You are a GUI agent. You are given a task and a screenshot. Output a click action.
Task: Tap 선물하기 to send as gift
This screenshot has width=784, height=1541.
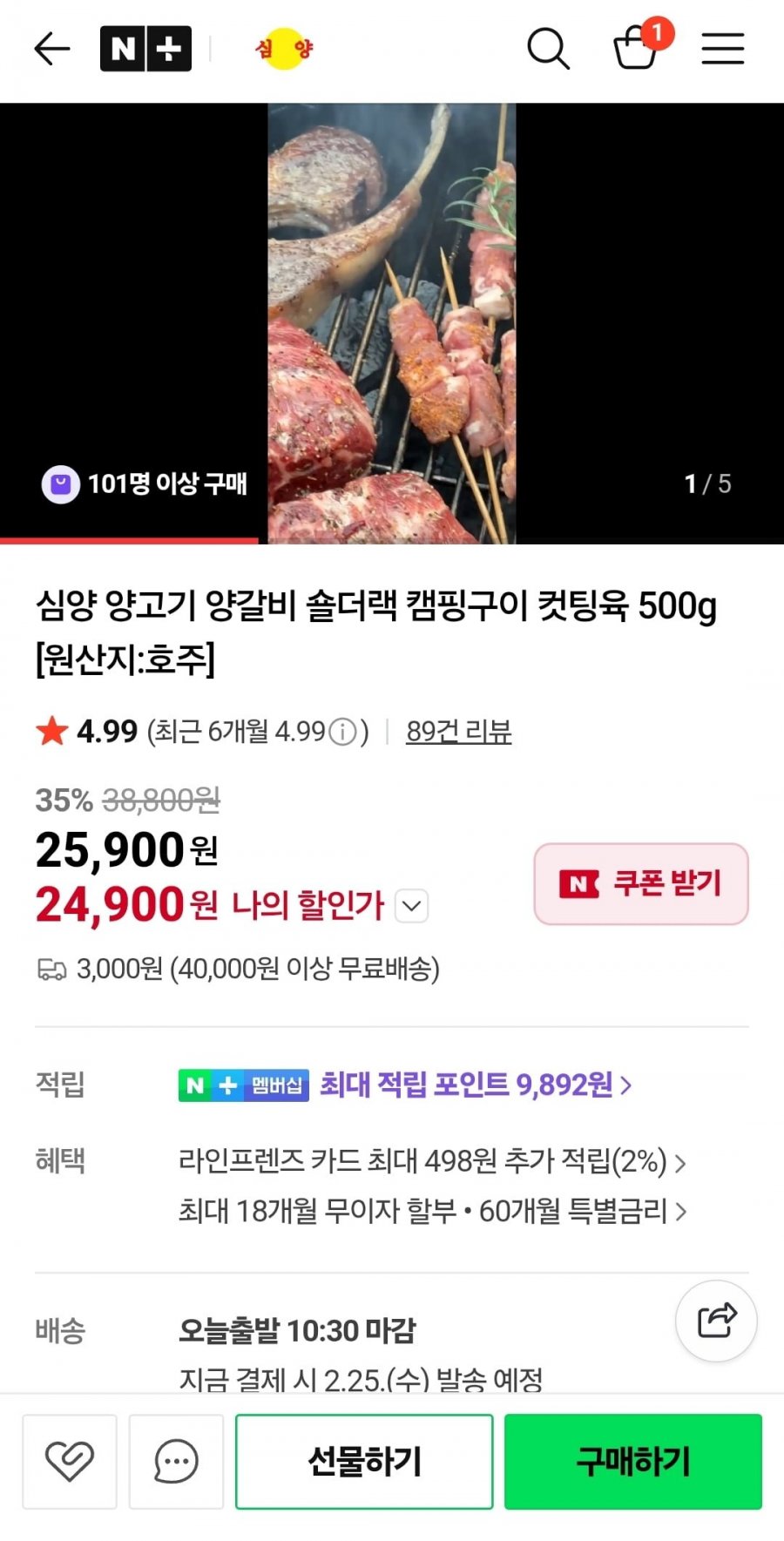[364, 1461]
